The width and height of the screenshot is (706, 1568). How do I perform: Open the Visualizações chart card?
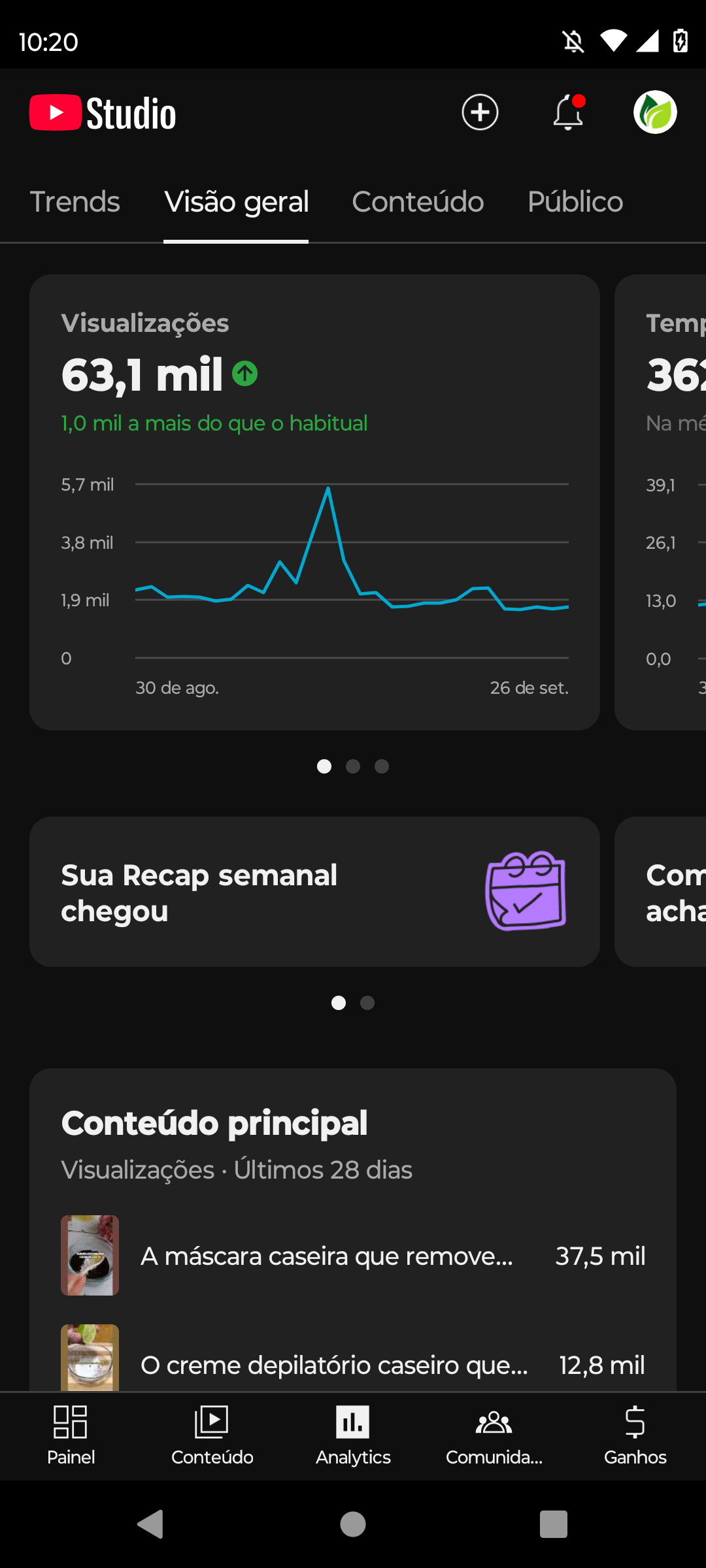(x=314, y=502)
